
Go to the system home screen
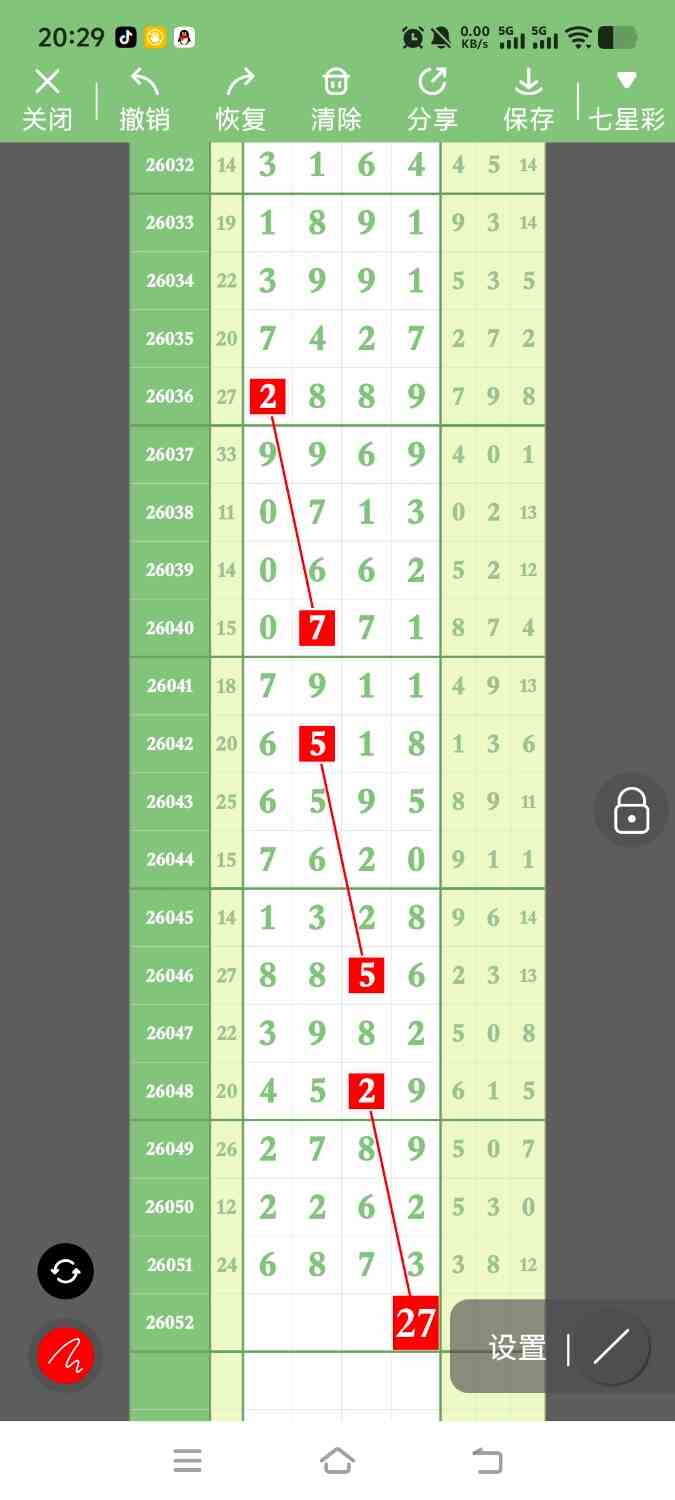337,1461
